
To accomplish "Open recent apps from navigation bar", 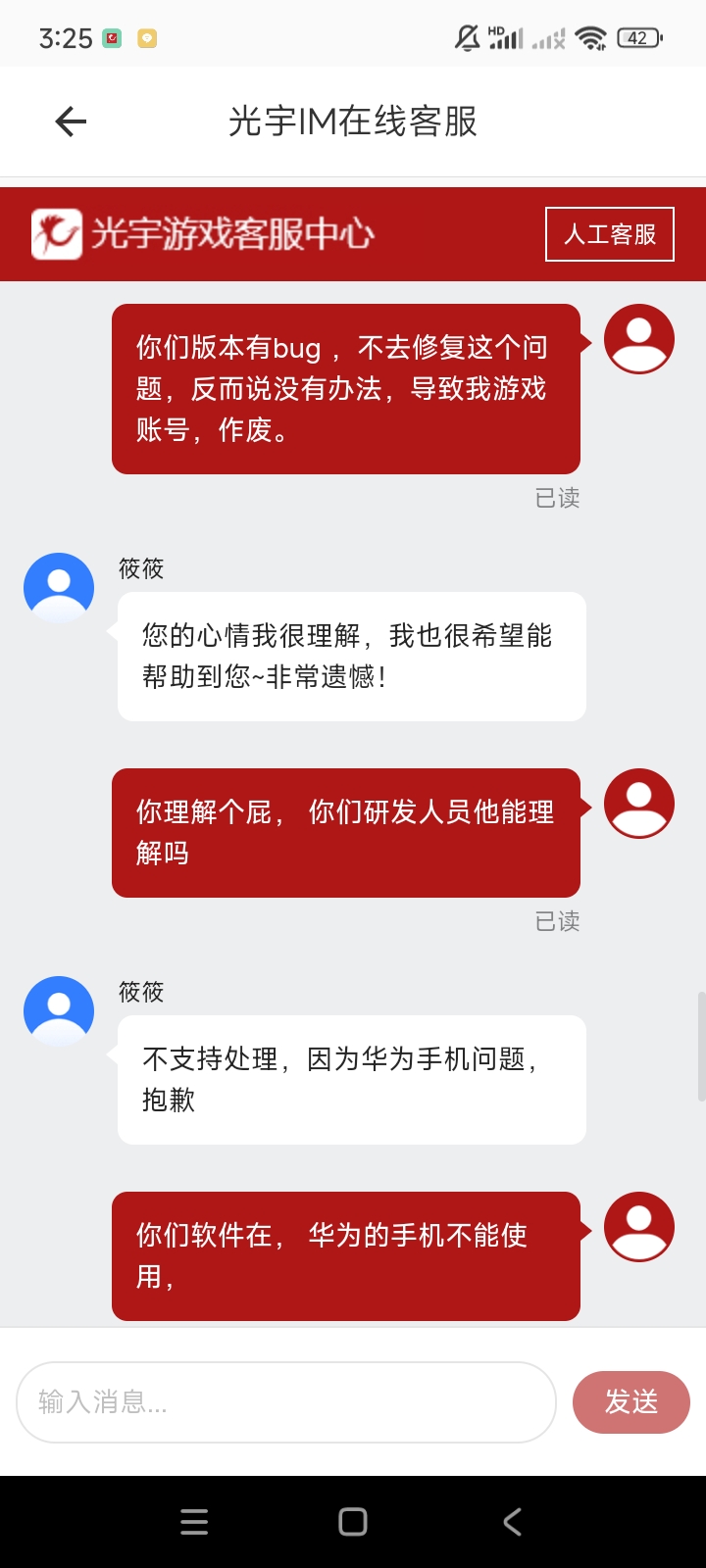I will point(194,1522).
